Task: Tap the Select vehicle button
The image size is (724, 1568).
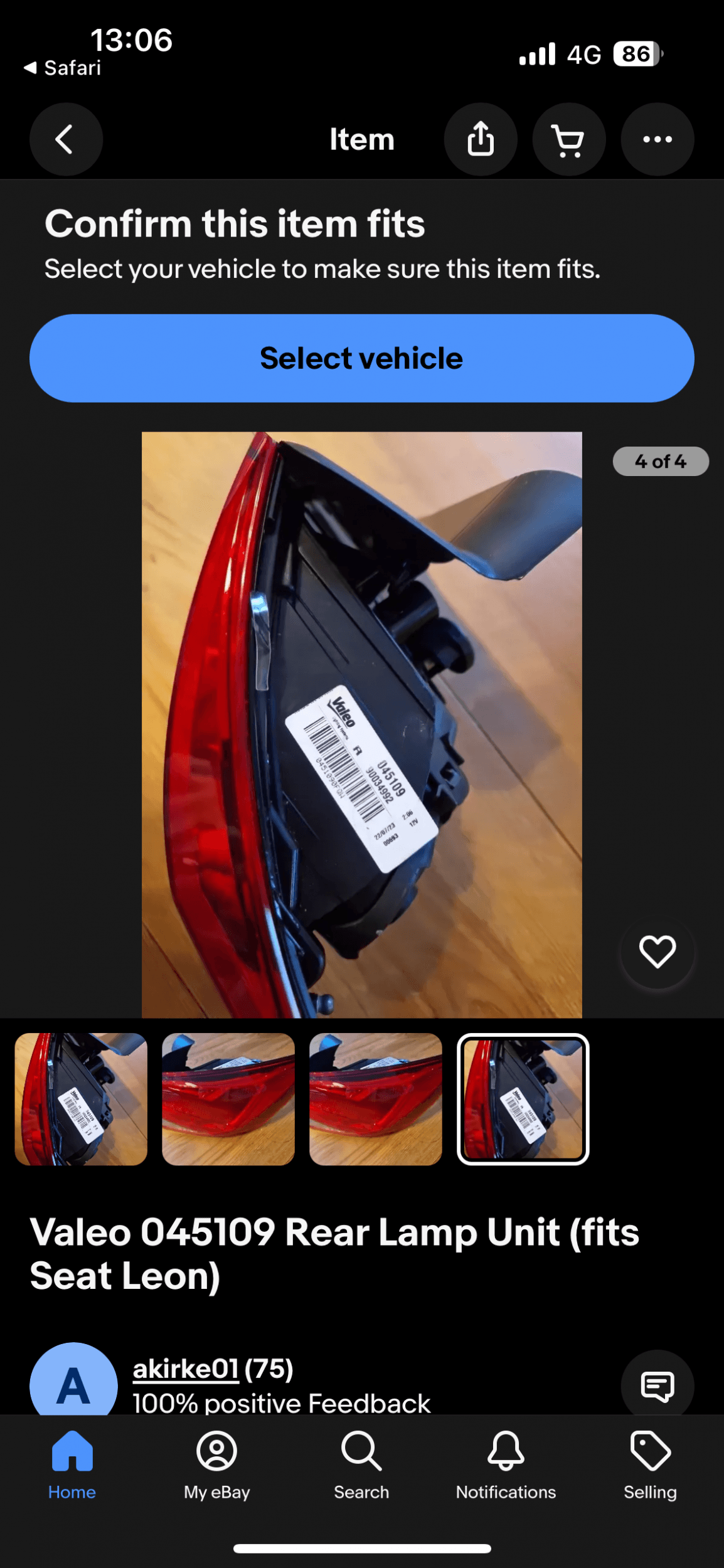Action: tap(361, 358)
